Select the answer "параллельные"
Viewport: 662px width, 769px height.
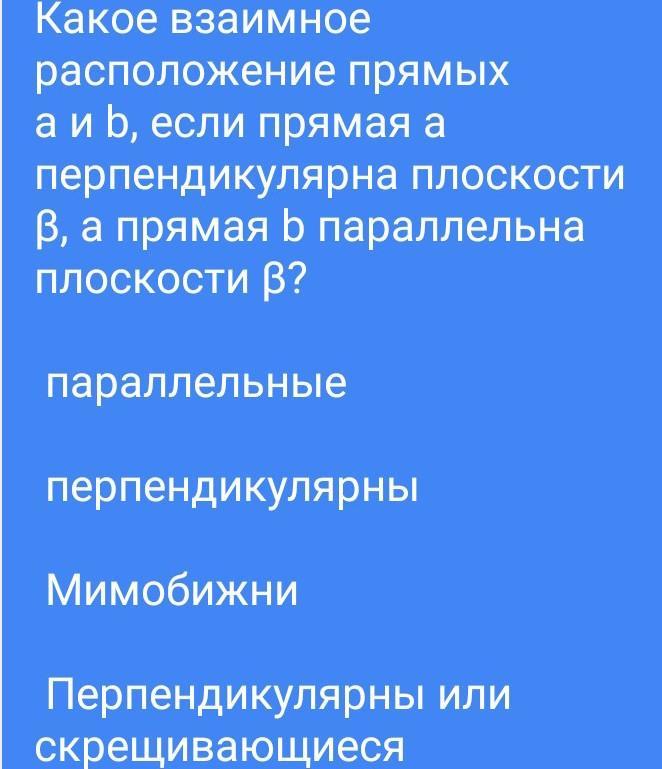click(x=197, y=384)
